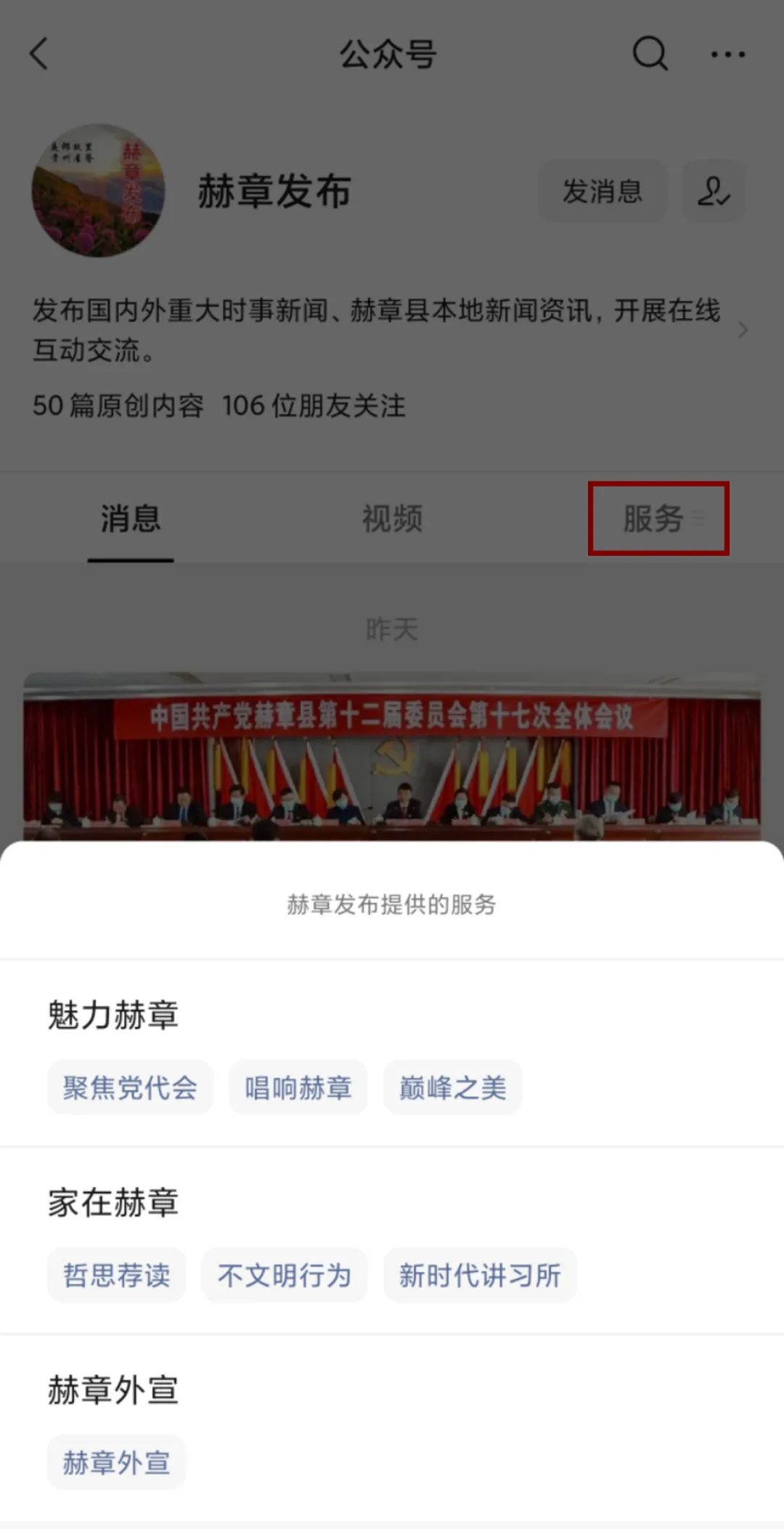
Task: Open the 巅峰之美 service chip
Action: [452, 1087]
